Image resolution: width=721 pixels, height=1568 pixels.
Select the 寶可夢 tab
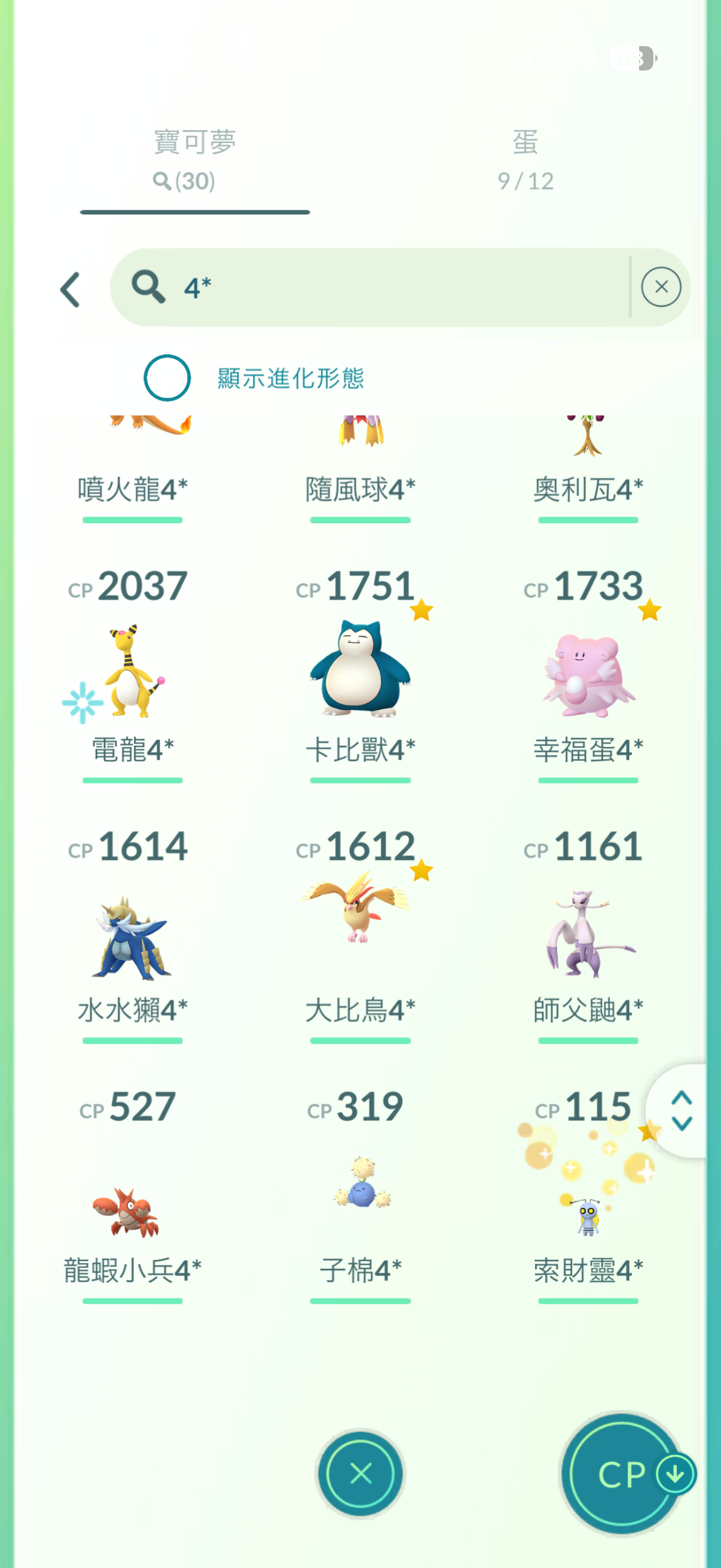click(x=194, y=161)
